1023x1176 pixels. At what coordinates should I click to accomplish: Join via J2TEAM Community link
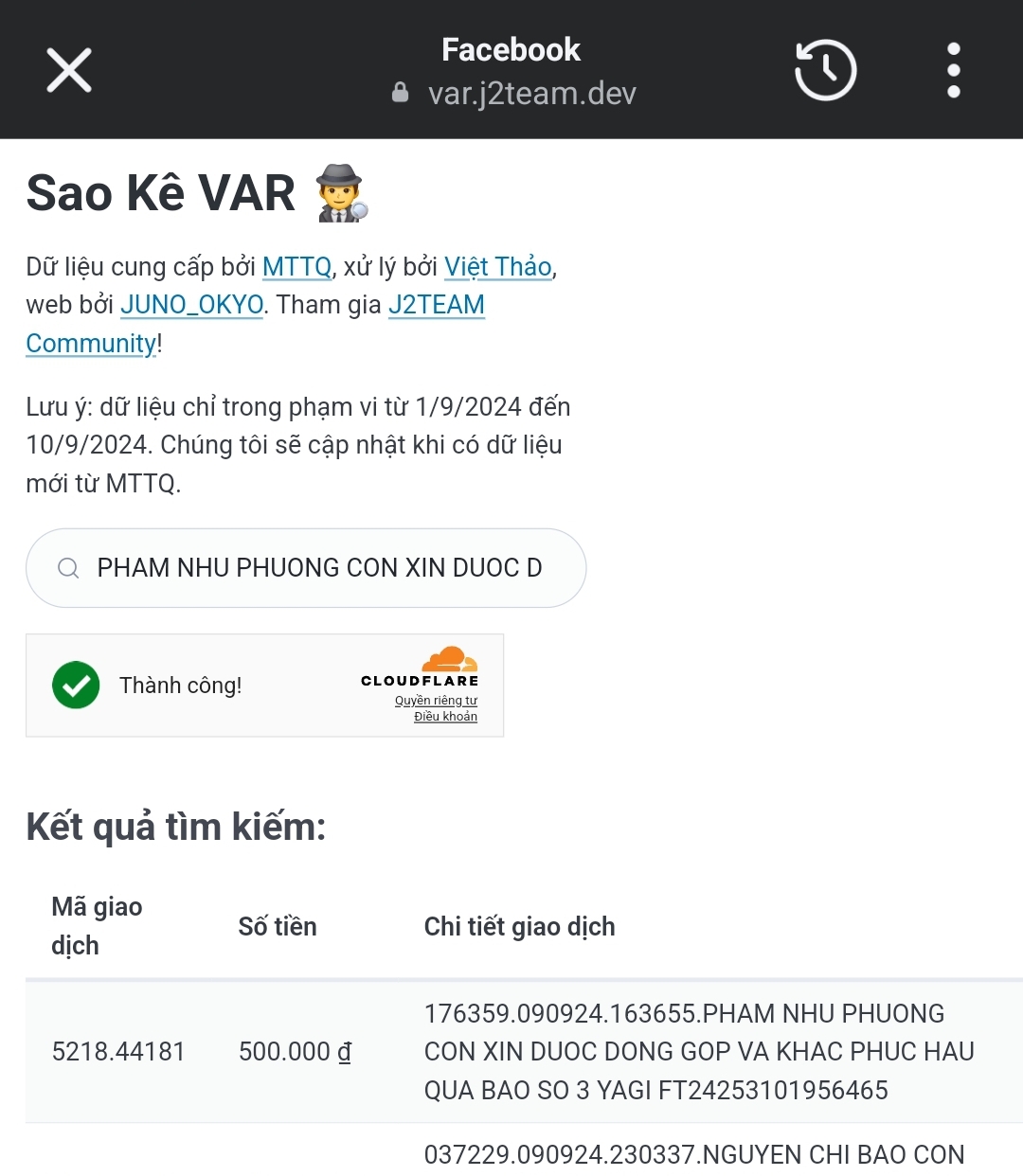click(x=436, y=305)
